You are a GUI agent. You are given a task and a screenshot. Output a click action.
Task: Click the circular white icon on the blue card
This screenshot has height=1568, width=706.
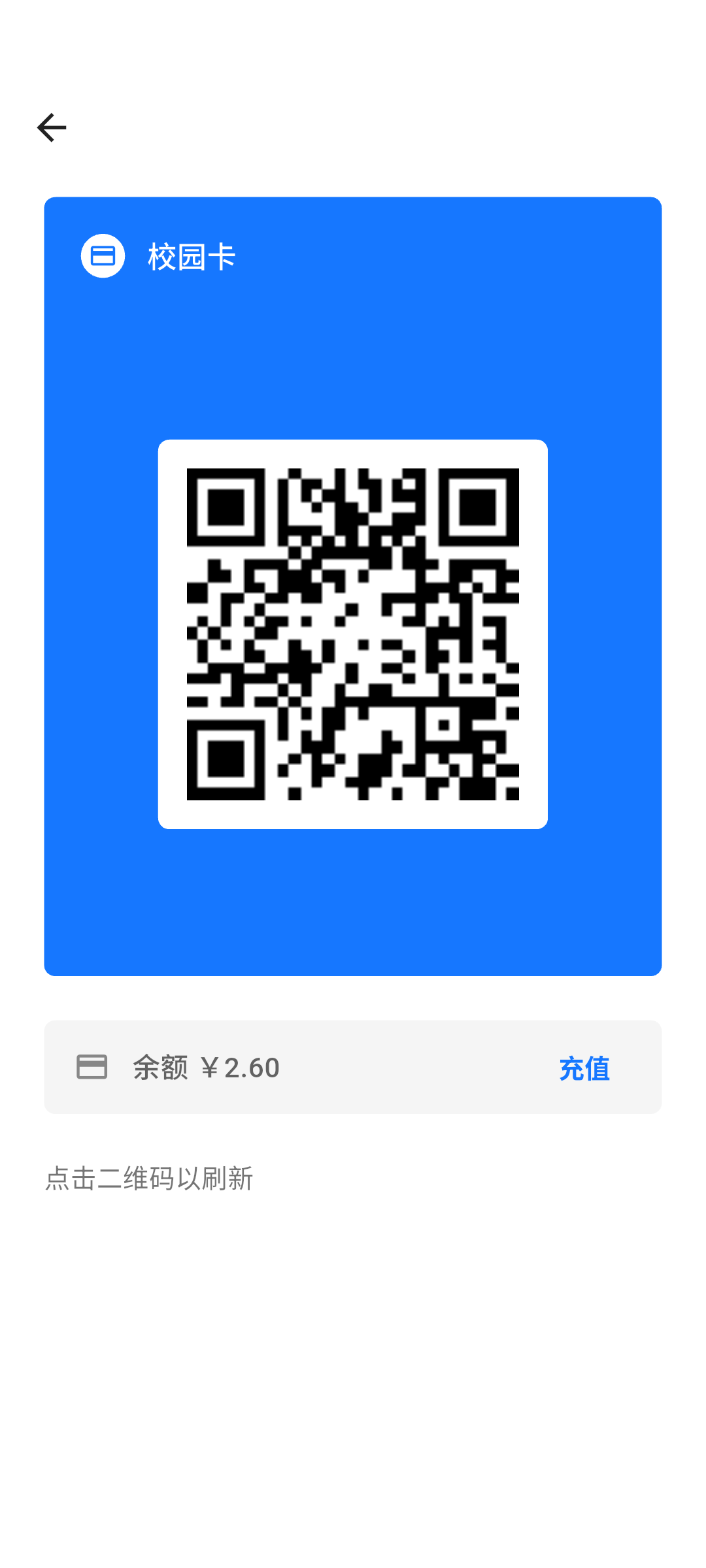tap(103, 255)
